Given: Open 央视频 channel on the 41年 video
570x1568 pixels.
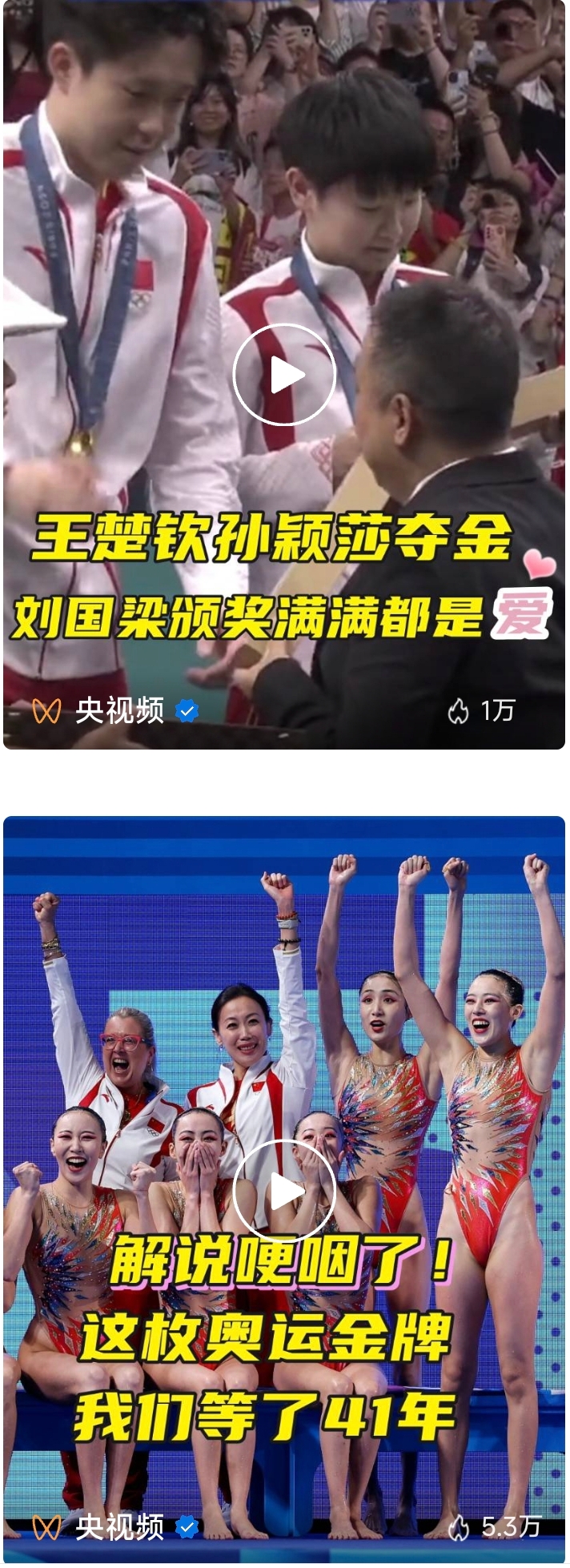Looking at the screenshot, I should (x=119, y=1527).
